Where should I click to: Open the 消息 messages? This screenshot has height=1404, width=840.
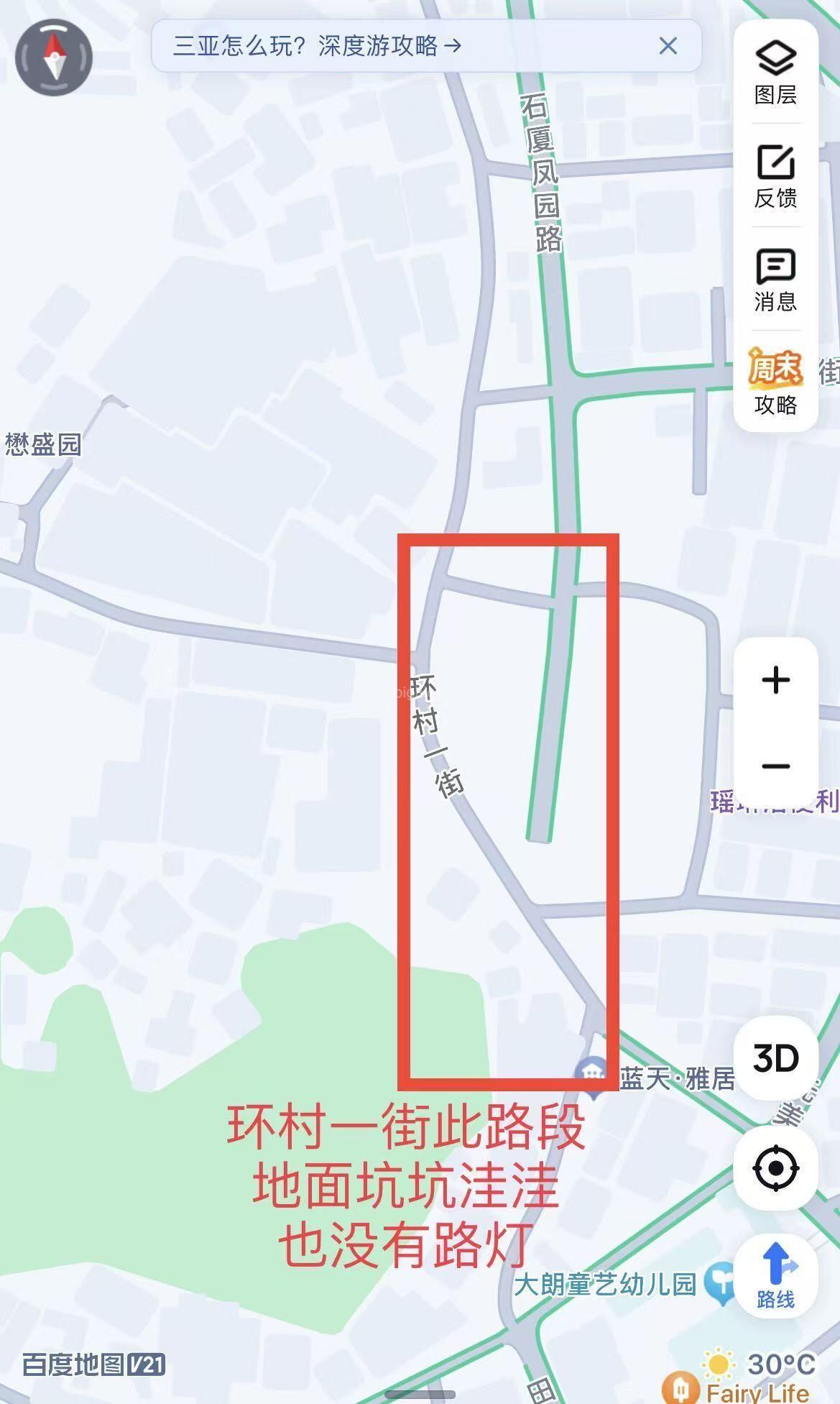click(x=775, y=280)
